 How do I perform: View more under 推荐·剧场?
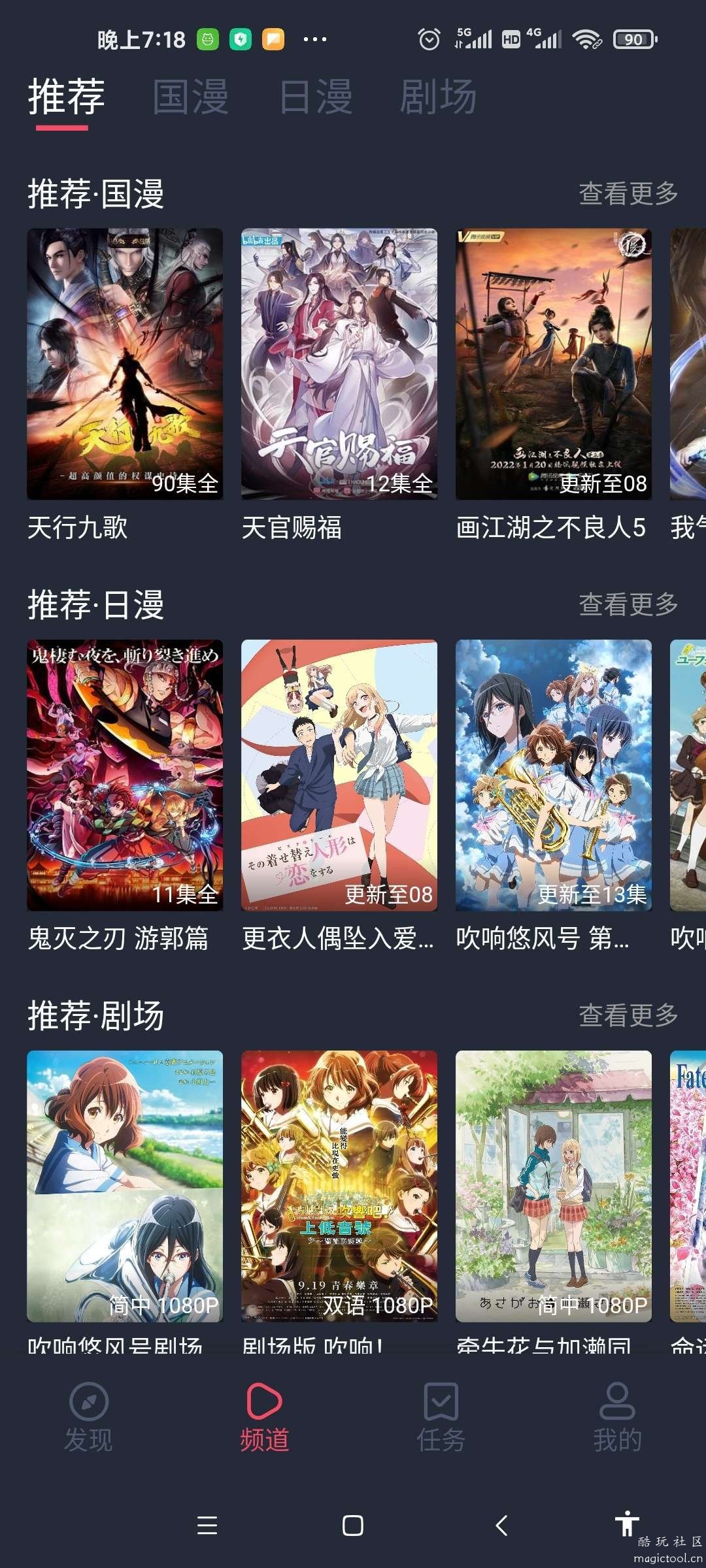[628, 1015]
